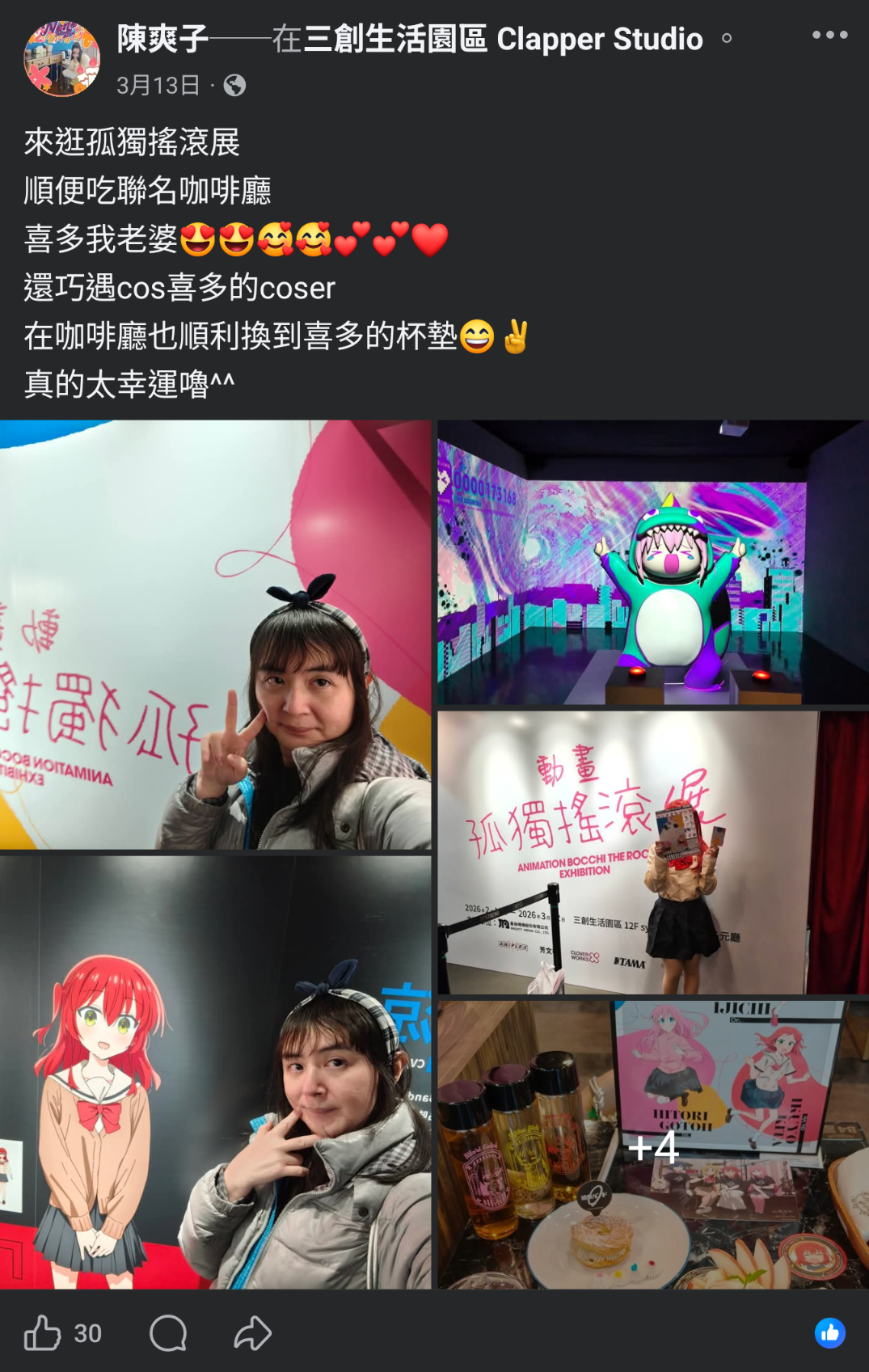
Task: Open 陳爽子's profile from her name
Action: coord(162,39)
